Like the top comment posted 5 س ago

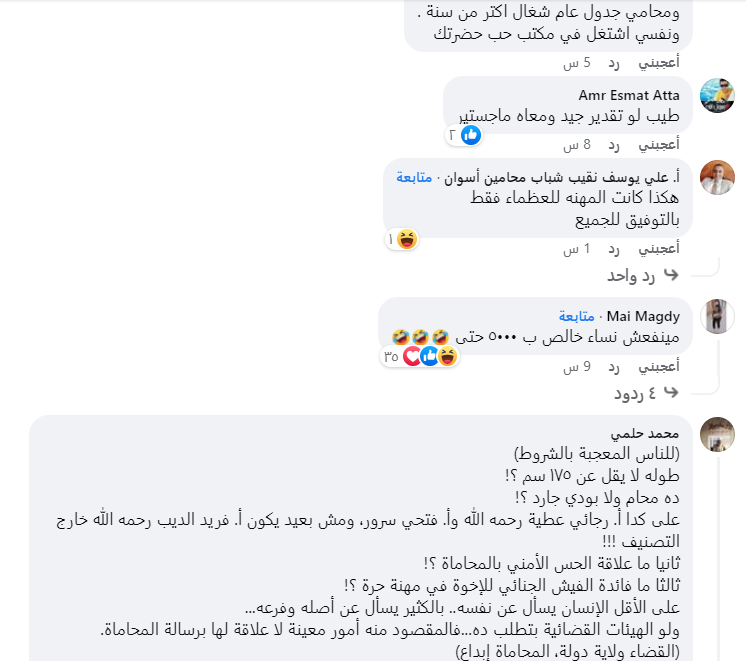(659, 63)
